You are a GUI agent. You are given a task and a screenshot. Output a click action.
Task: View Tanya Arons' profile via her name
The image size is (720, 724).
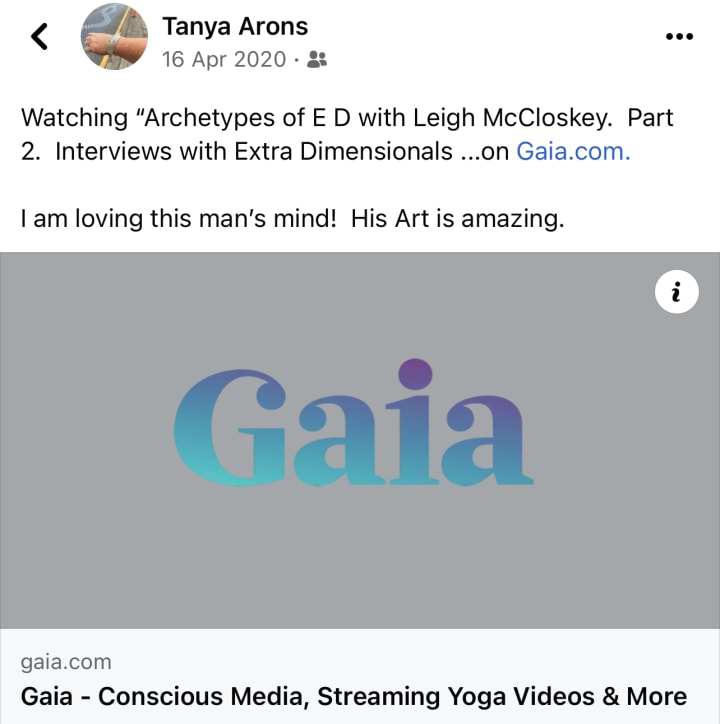(235, 26)
